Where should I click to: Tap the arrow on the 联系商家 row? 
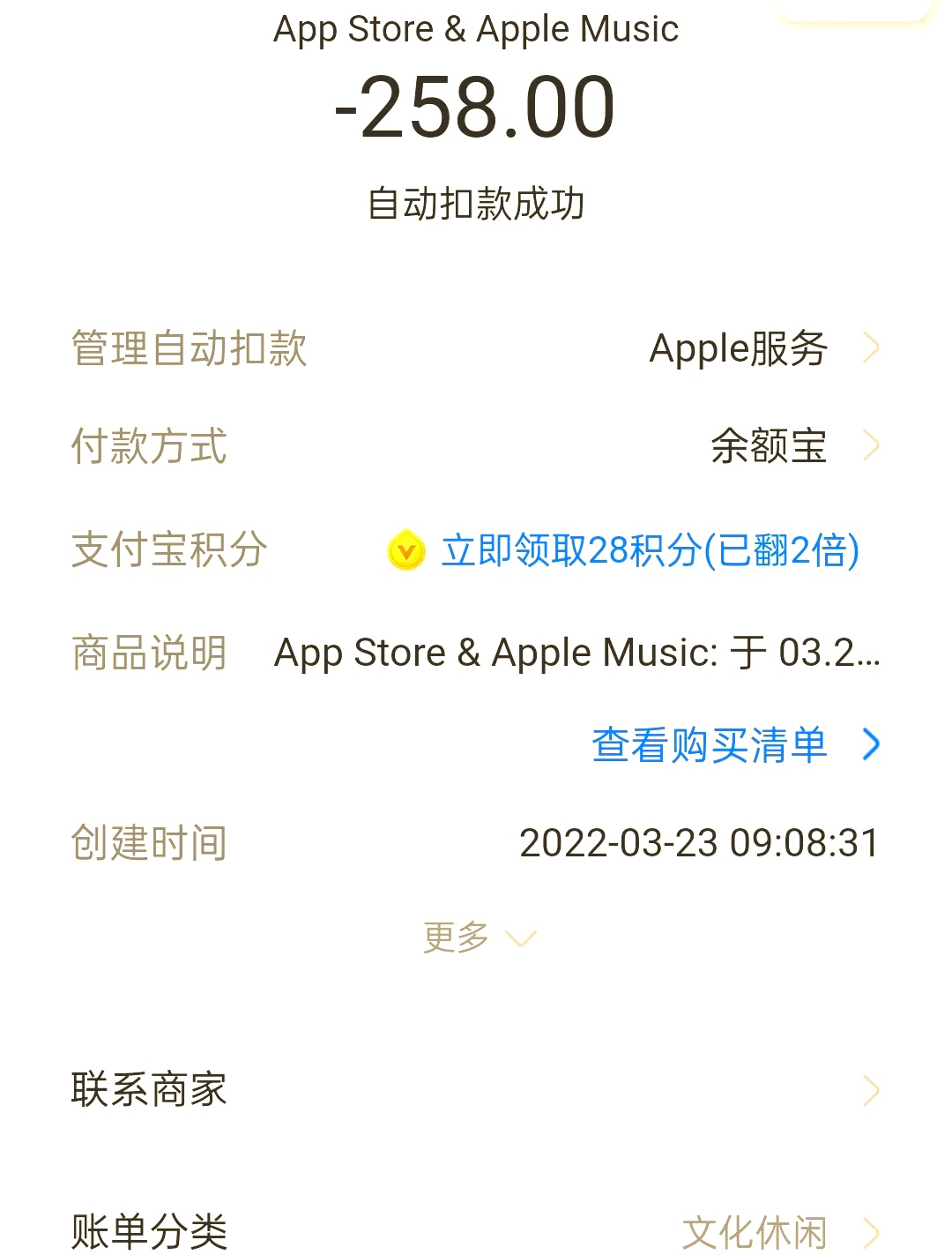pos(869,1091)
